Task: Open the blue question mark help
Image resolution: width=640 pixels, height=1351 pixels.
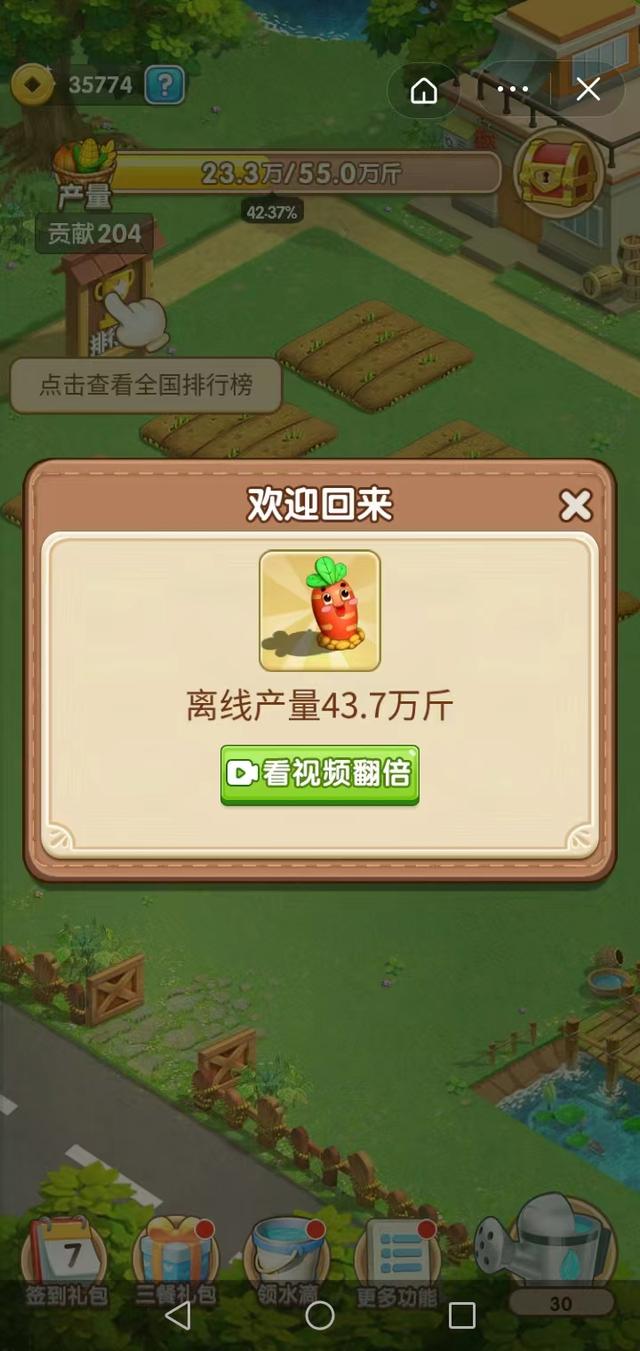Action: point(165,86)
